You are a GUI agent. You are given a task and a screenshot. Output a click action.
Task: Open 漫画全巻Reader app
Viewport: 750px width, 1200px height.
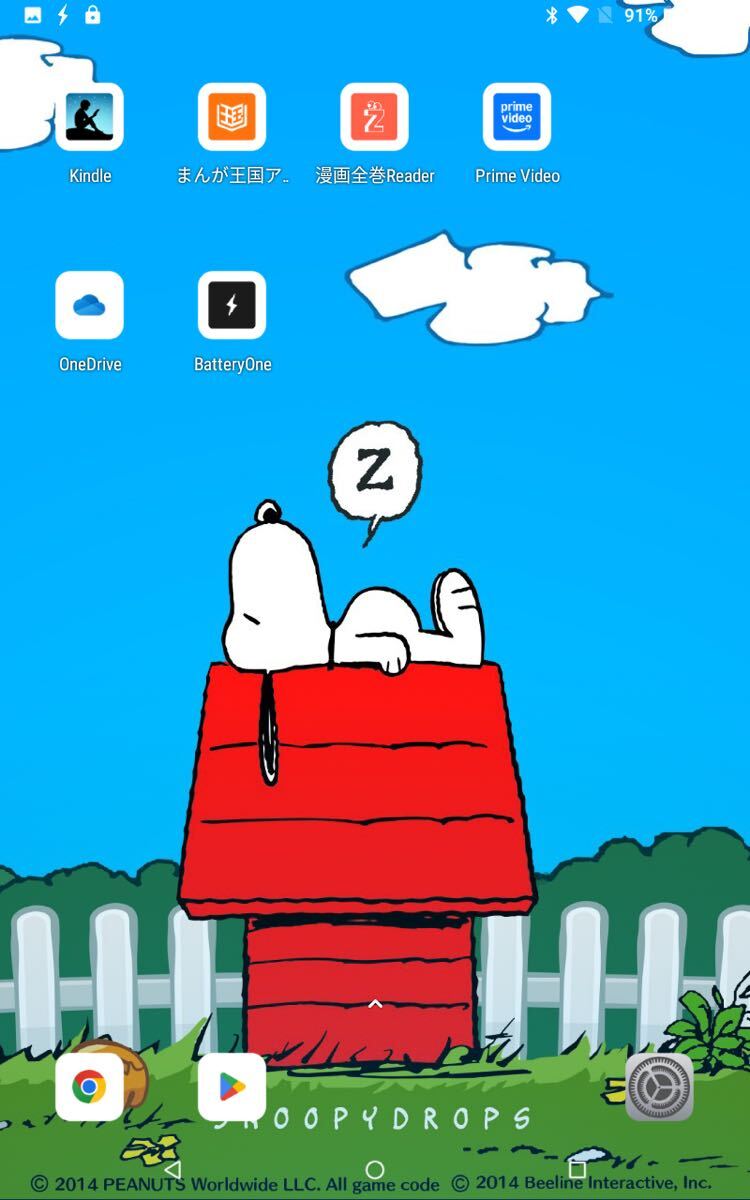point(375,117)
